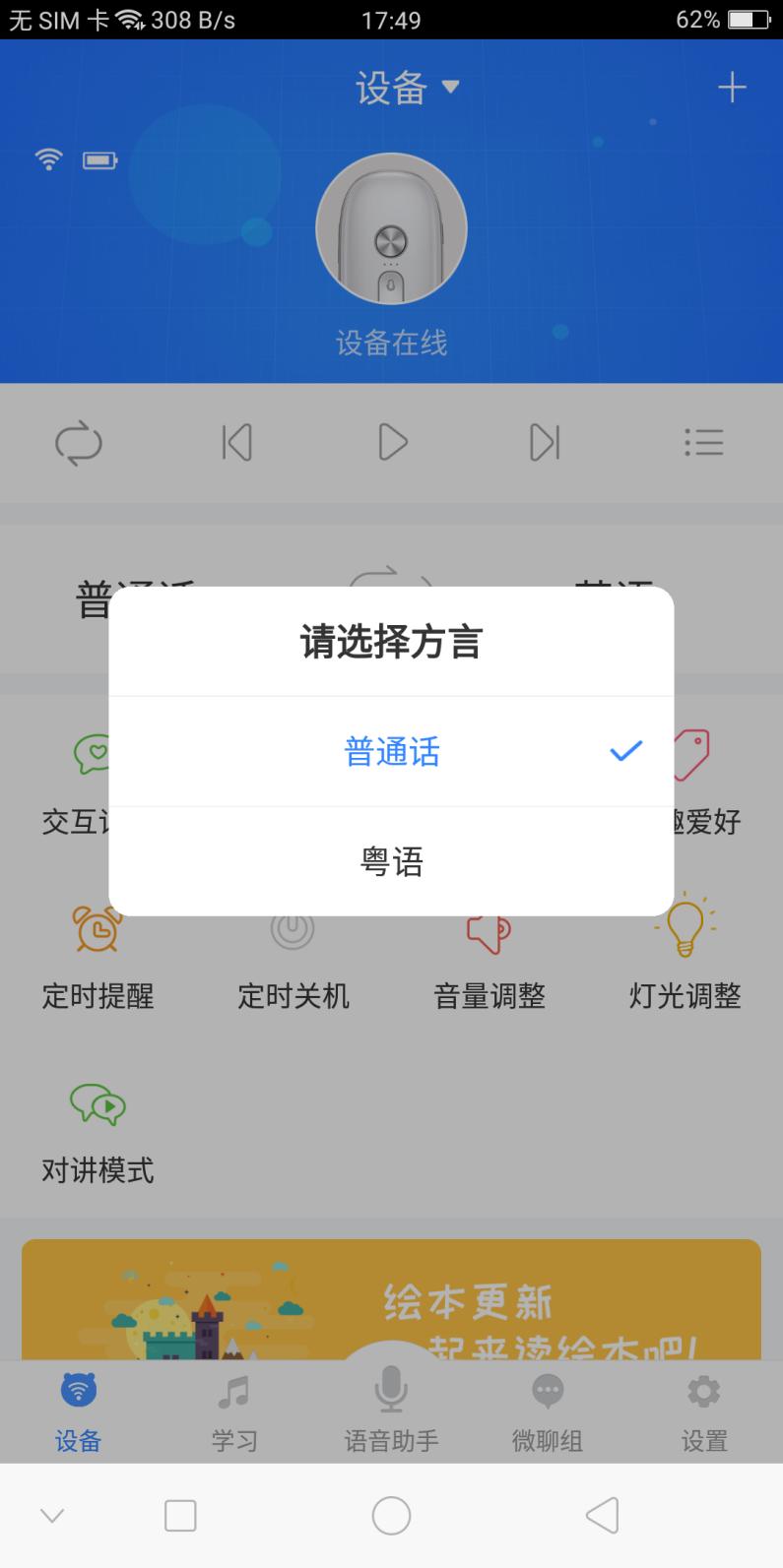
Task: Tap the Wi-Fi status icon above the device
Action: [46, 157]
